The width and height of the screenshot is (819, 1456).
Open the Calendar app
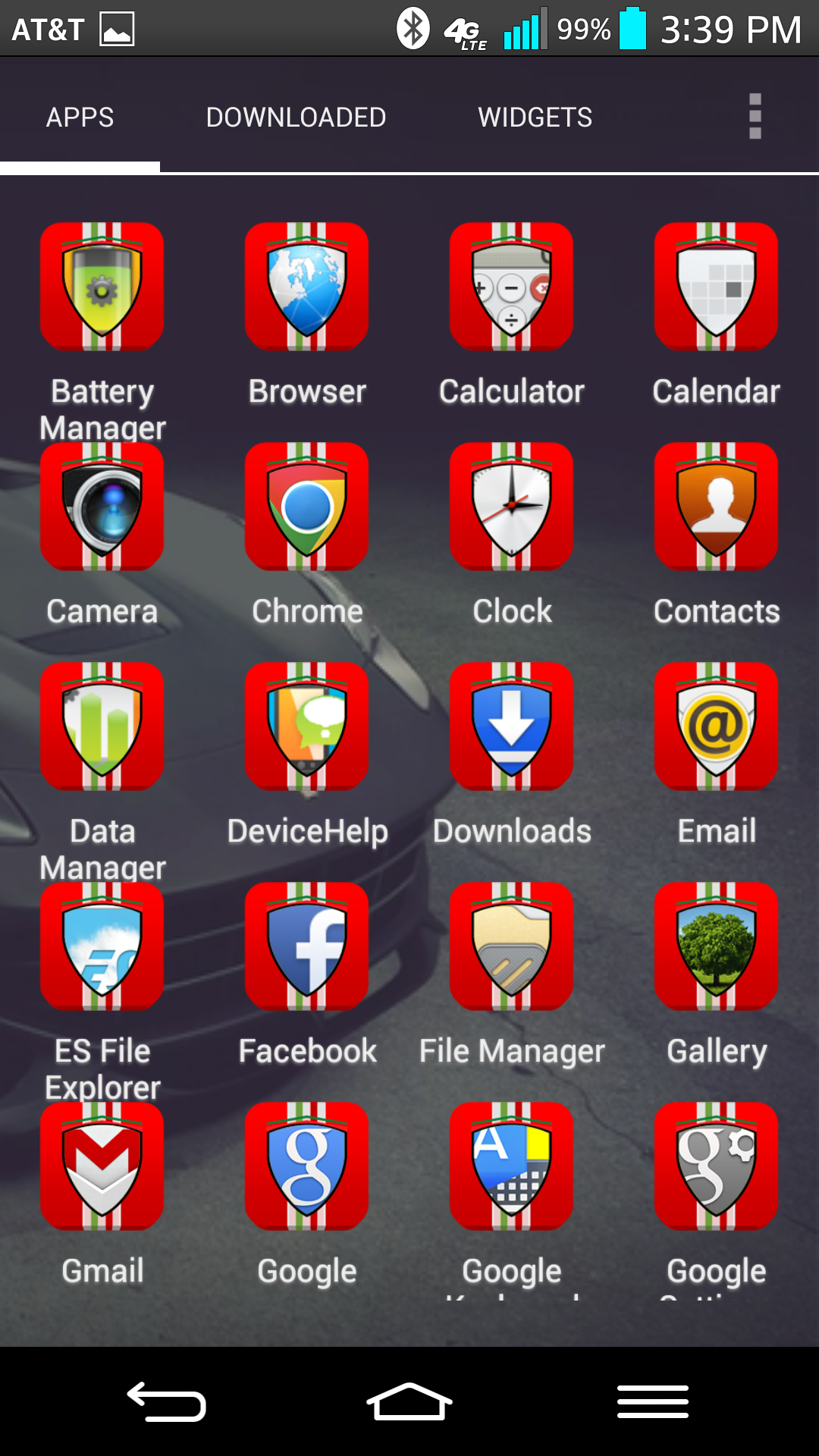(x=716, y=287)
